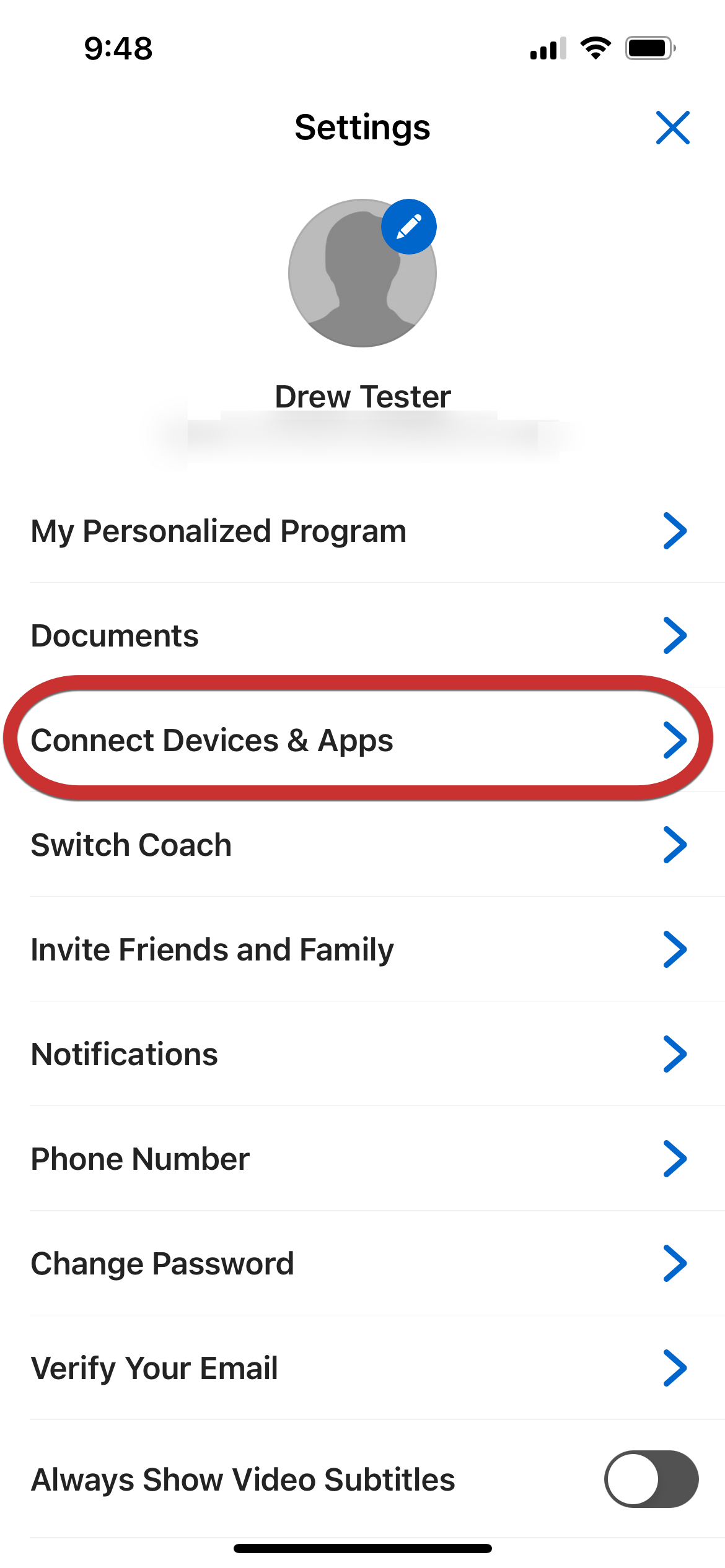Open the Phone Number row

(x=362, y=1159)
